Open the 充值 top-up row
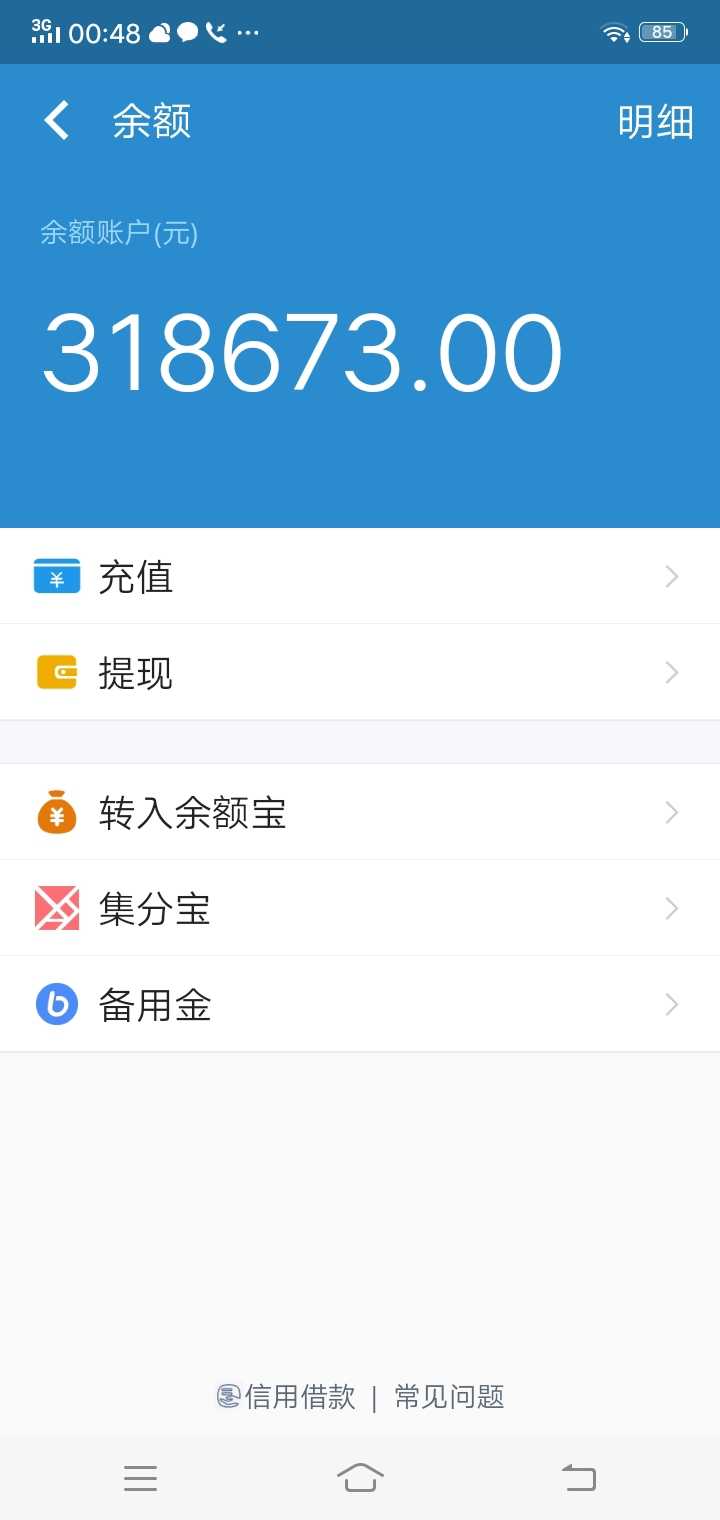Image resolution: width=720 pixels, height=1520 pixels. pyautogui.click(x=360, y=576)
